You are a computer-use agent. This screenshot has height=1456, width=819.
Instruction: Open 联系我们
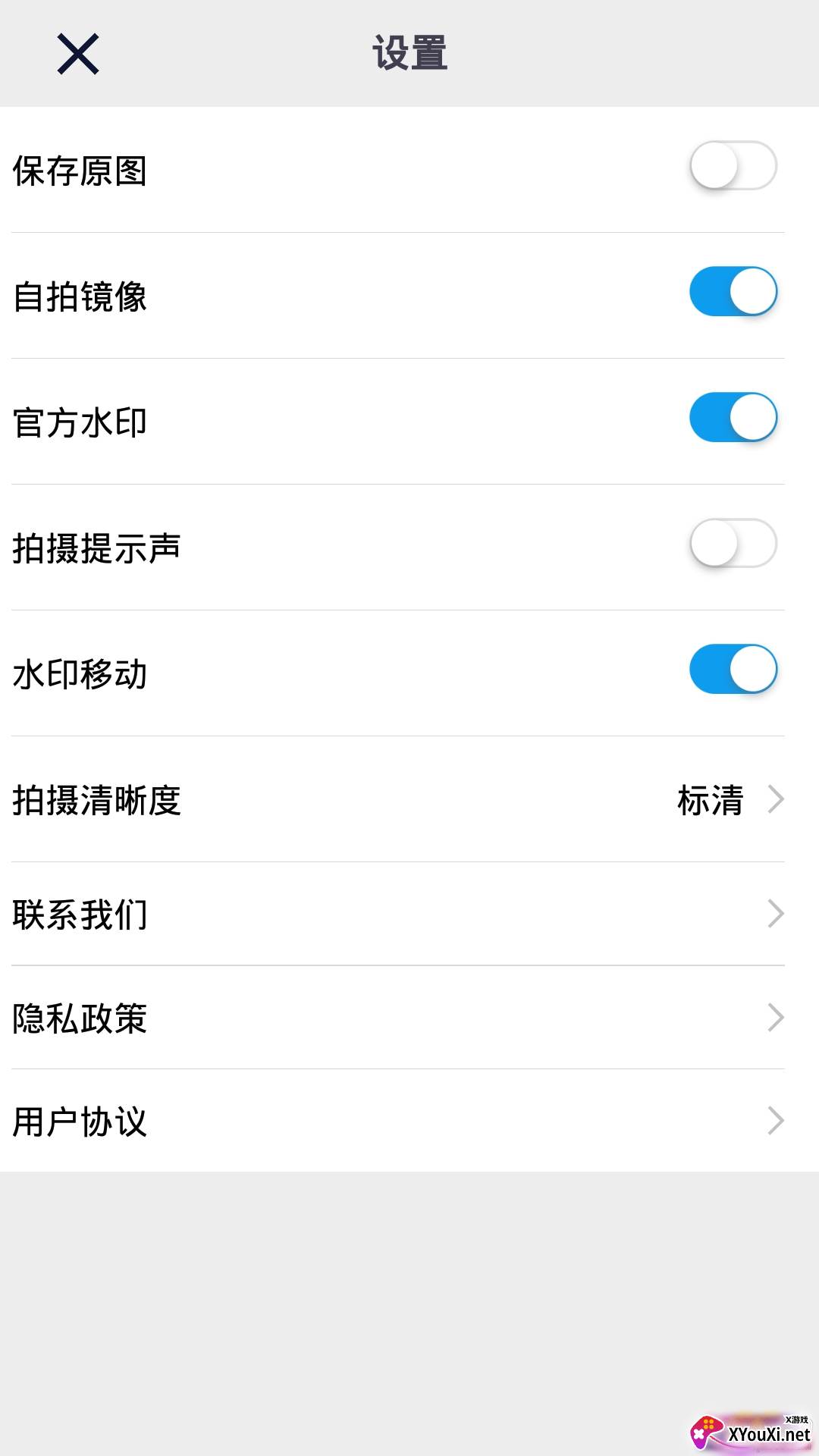409,914
